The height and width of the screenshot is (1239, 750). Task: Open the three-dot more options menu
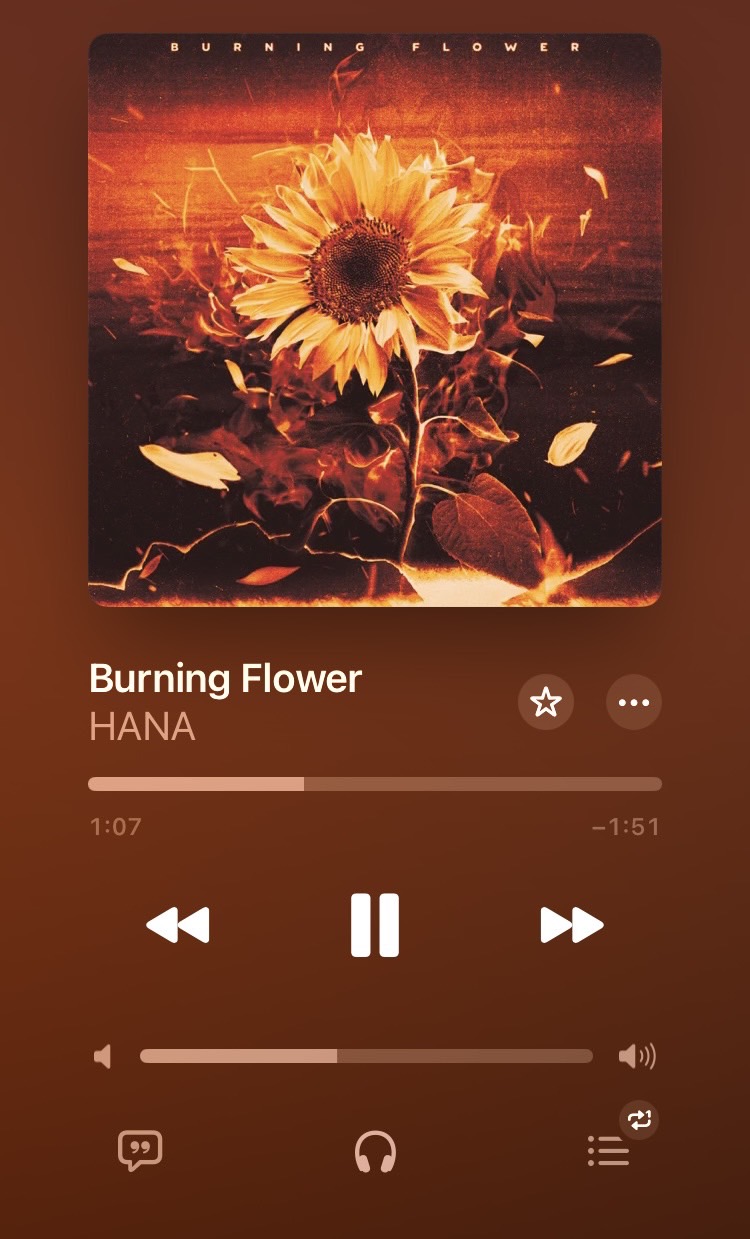tap(634, 703)
